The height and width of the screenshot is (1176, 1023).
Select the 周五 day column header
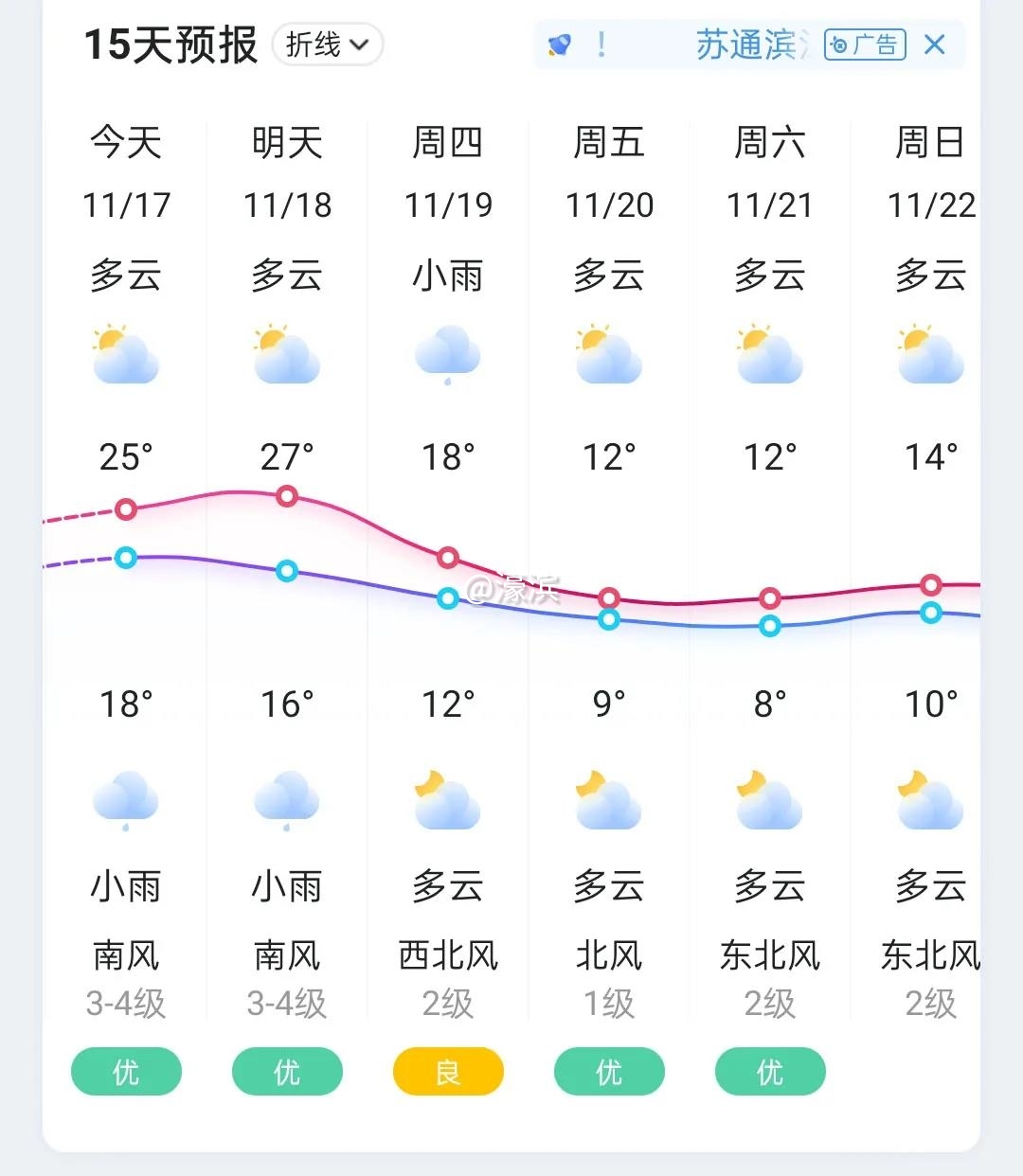(609, 144)
